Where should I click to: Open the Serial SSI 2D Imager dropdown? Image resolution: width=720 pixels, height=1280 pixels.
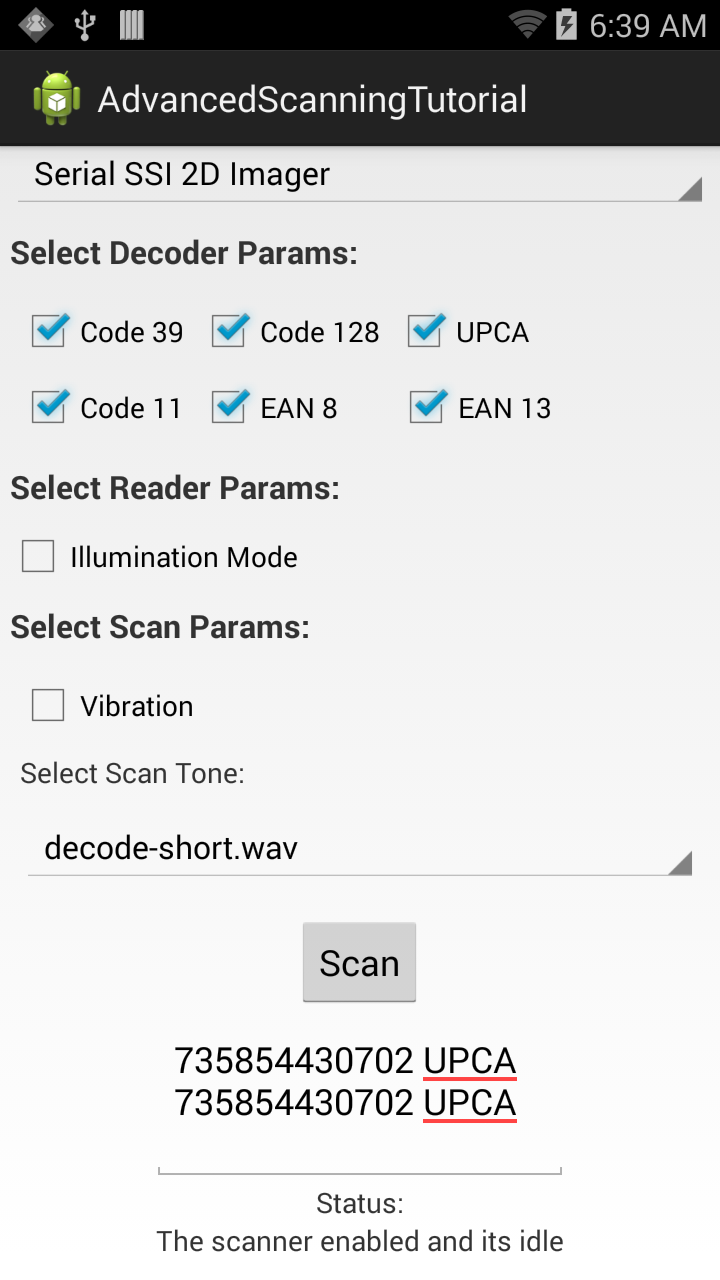(x=360, y=175)
